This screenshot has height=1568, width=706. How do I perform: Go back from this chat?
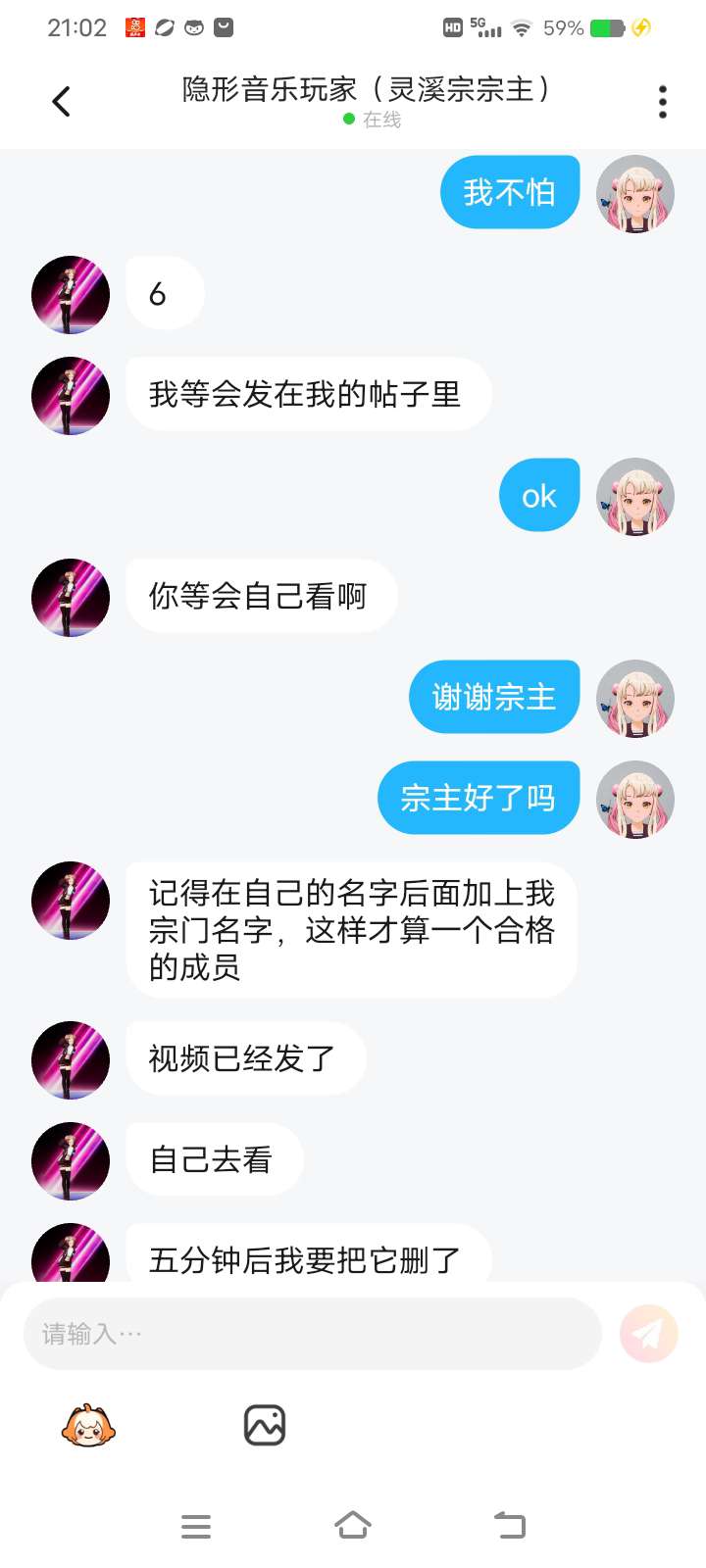point(61,101)
